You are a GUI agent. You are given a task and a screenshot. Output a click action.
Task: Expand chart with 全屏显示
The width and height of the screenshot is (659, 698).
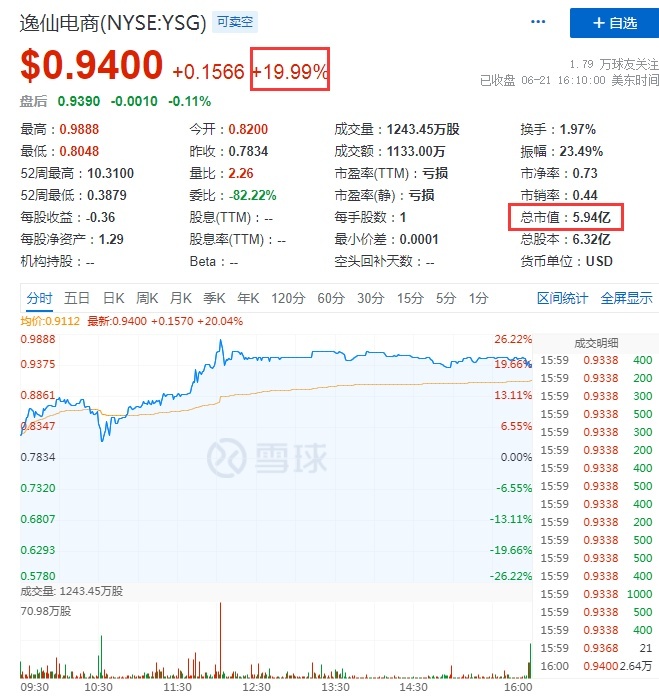coord(626,298)
